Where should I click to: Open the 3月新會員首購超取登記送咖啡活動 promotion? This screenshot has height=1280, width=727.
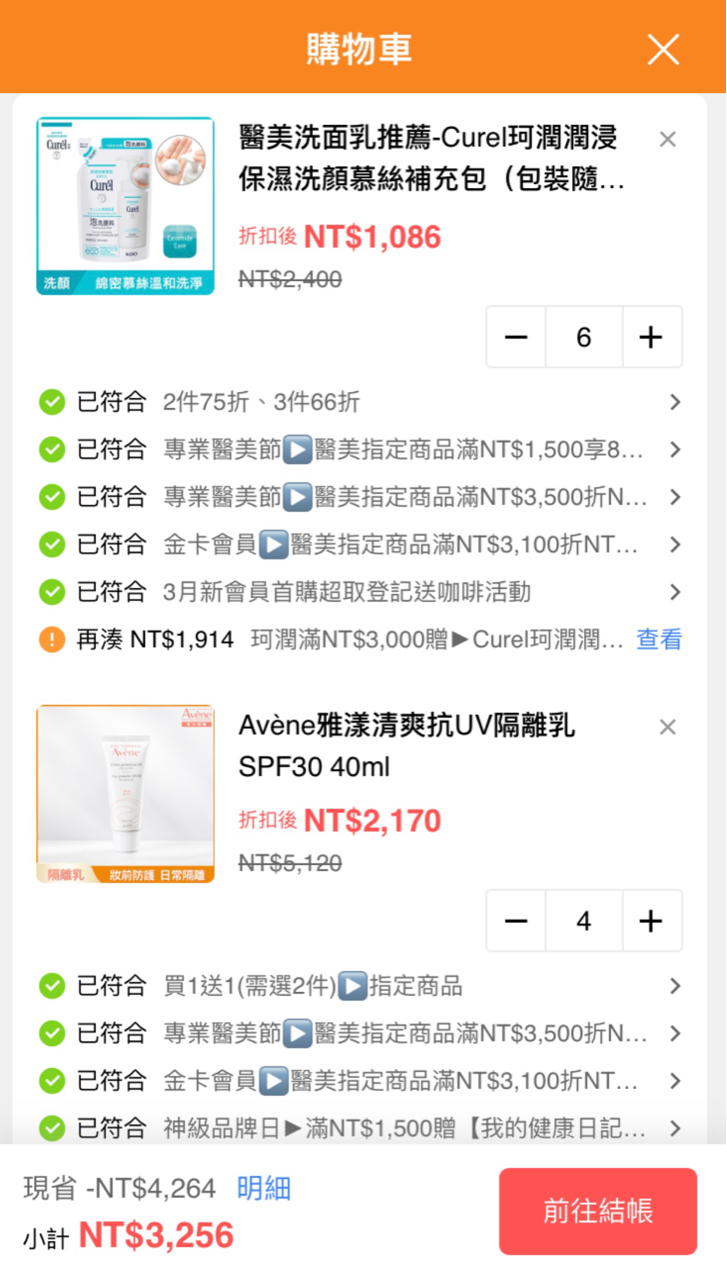tap(360, 592)
